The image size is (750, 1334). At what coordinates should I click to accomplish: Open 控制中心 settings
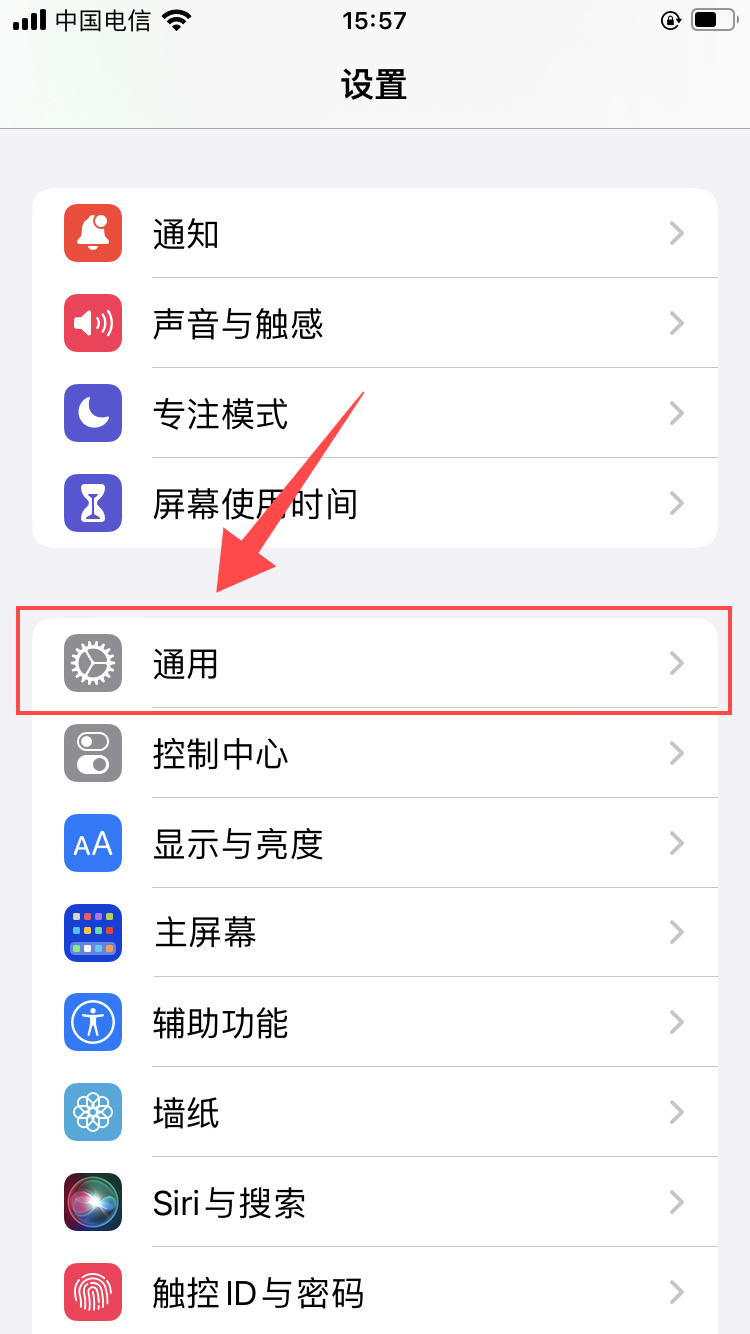375,753
